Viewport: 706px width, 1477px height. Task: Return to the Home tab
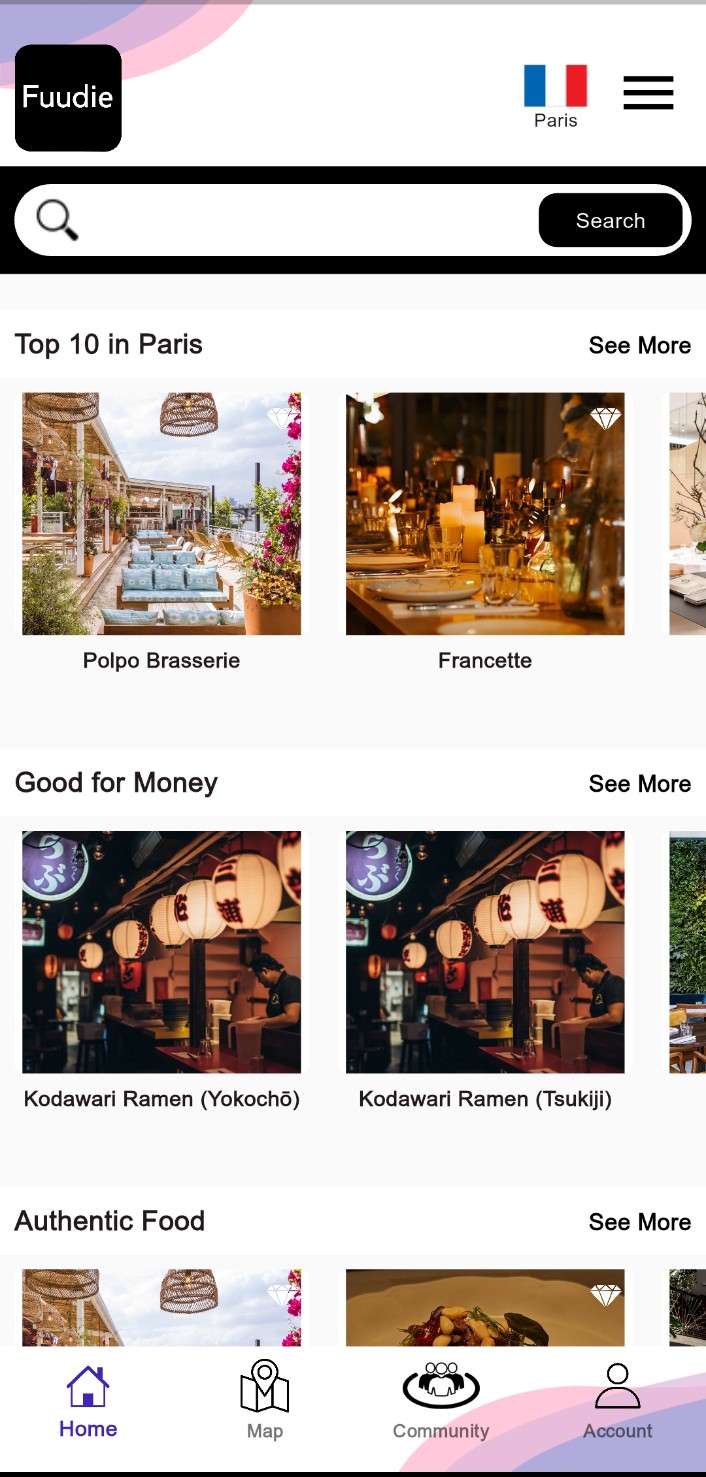(x=88, y=1400)
